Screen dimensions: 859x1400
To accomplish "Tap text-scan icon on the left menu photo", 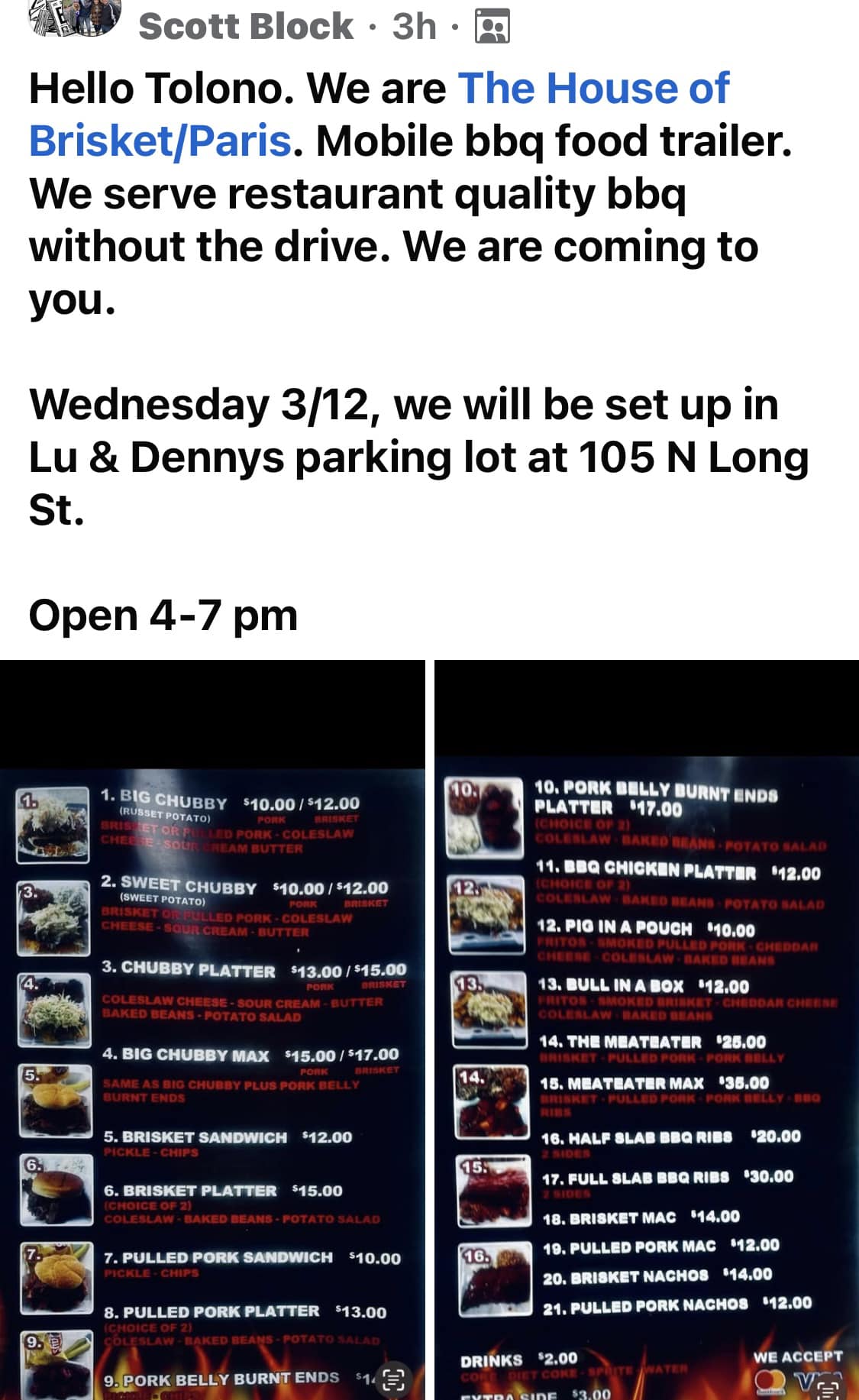I will coord(393,1379).
